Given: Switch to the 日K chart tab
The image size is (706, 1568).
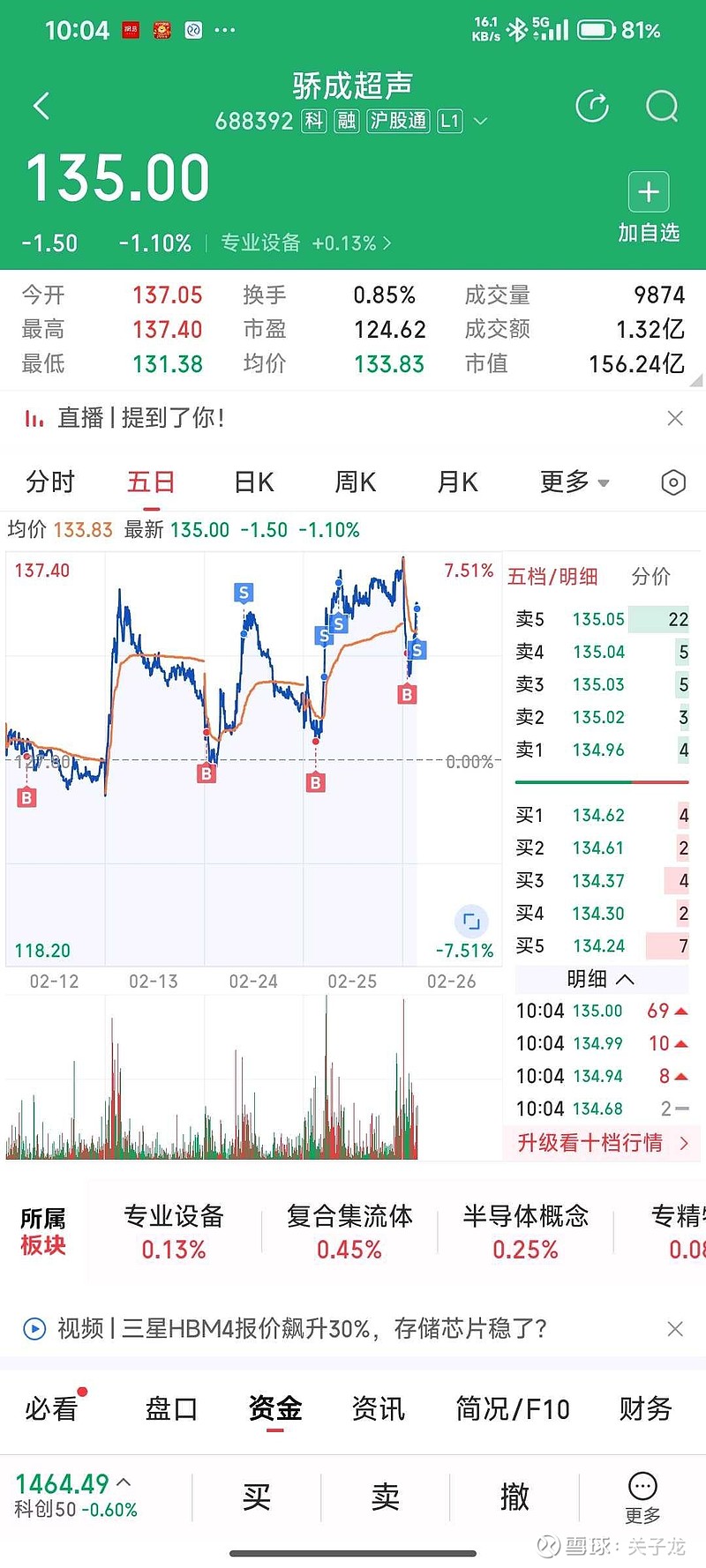Looking at the screenshot, I should tap(252, 482).
